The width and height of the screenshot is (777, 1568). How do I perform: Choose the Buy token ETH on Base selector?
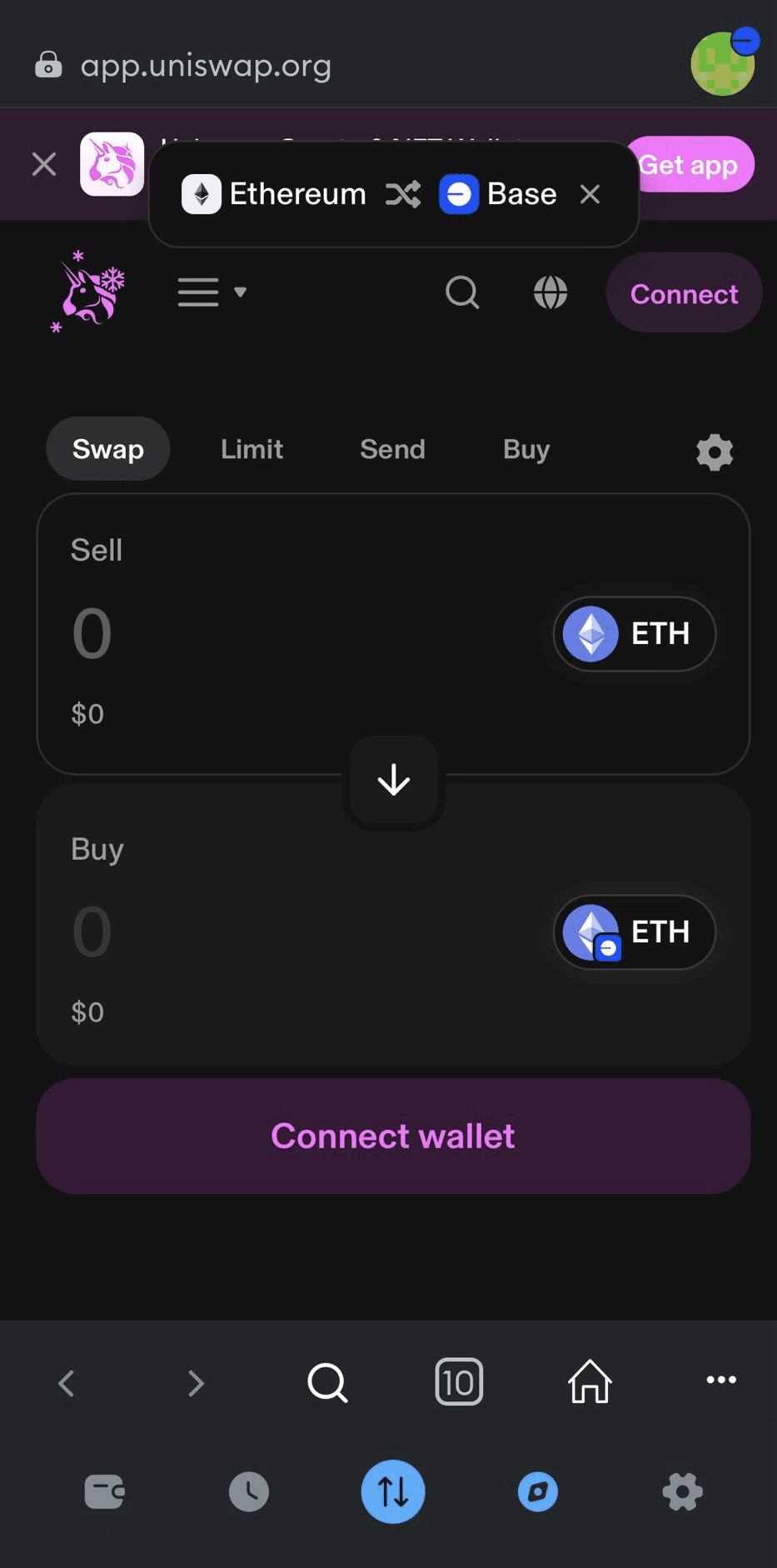[x=634, y=931]
